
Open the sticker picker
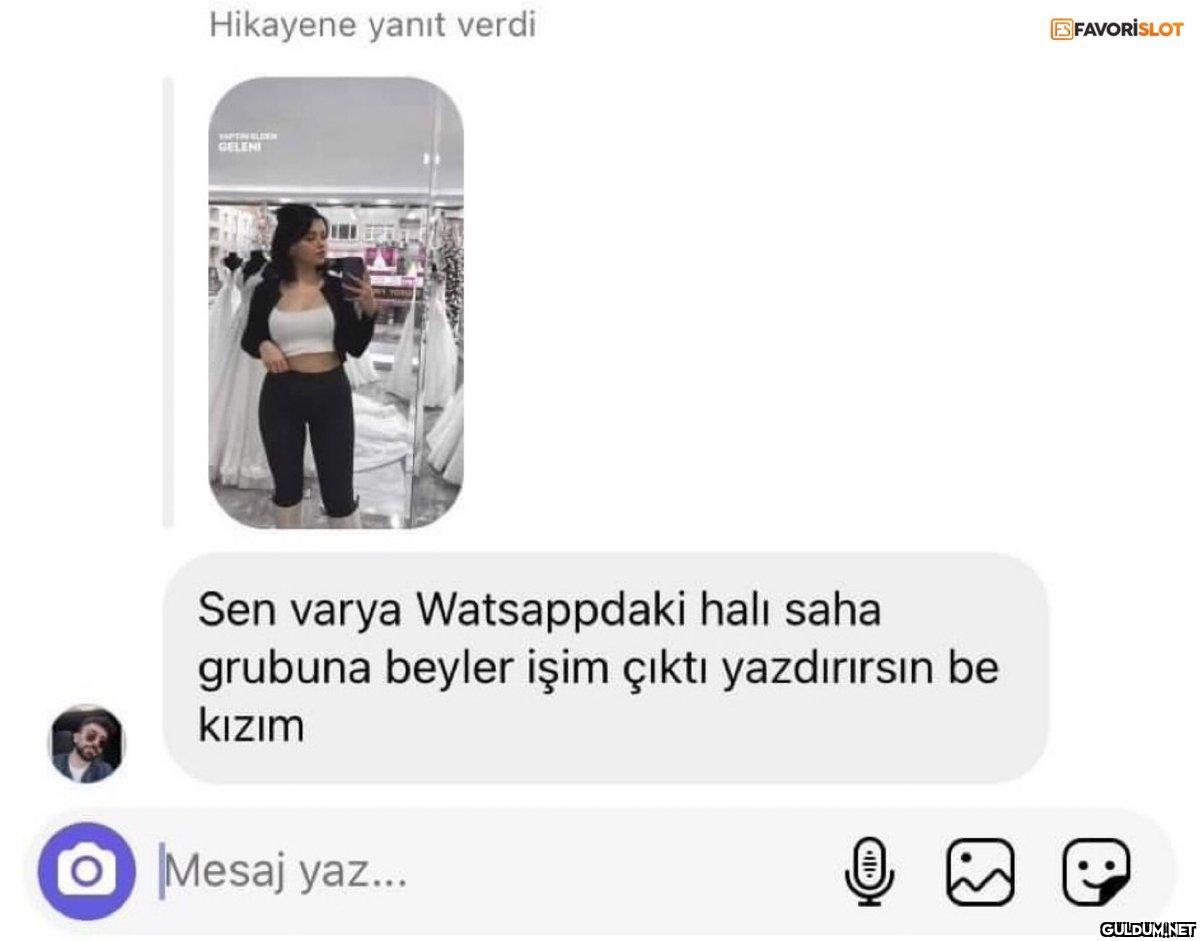click(1097, 871)
